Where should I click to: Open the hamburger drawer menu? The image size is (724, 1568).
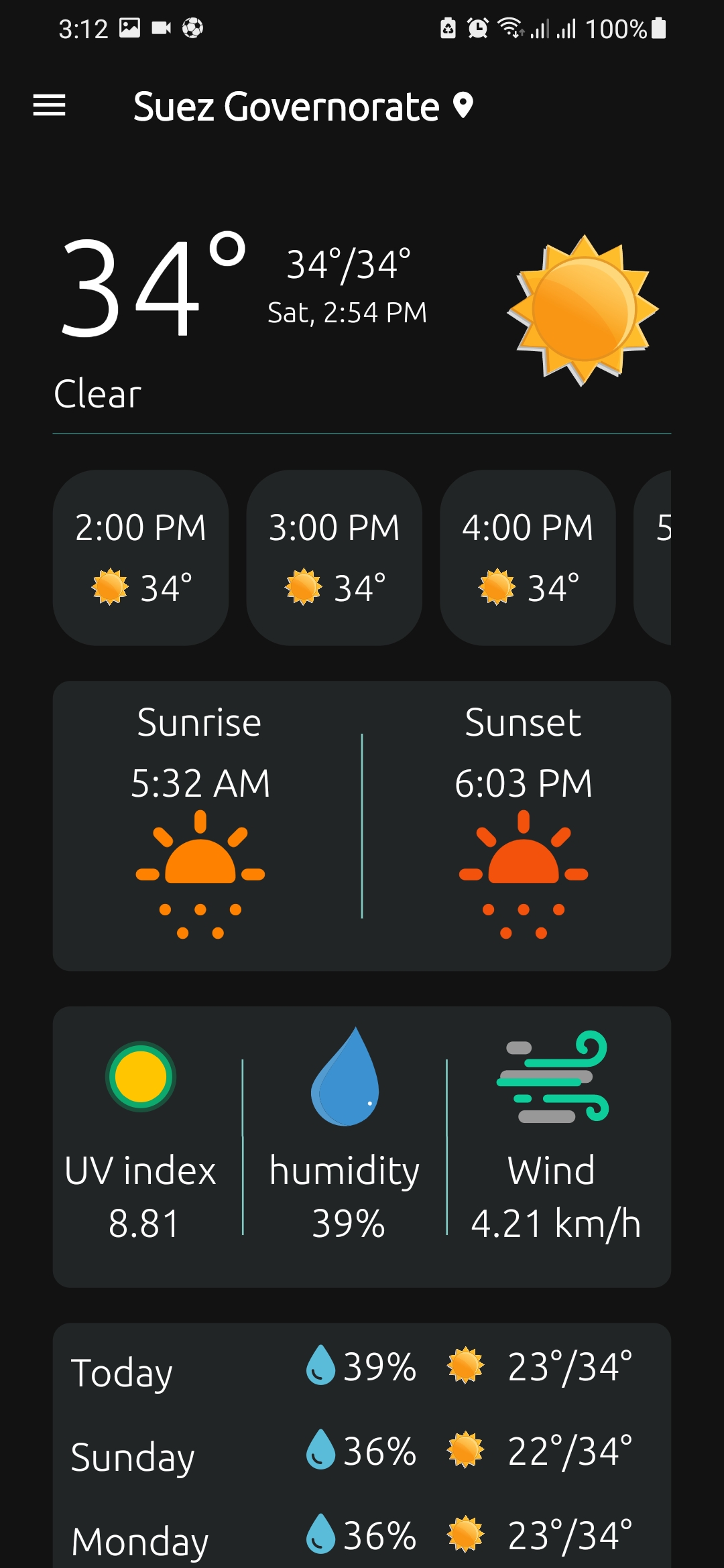pos(50,105)
